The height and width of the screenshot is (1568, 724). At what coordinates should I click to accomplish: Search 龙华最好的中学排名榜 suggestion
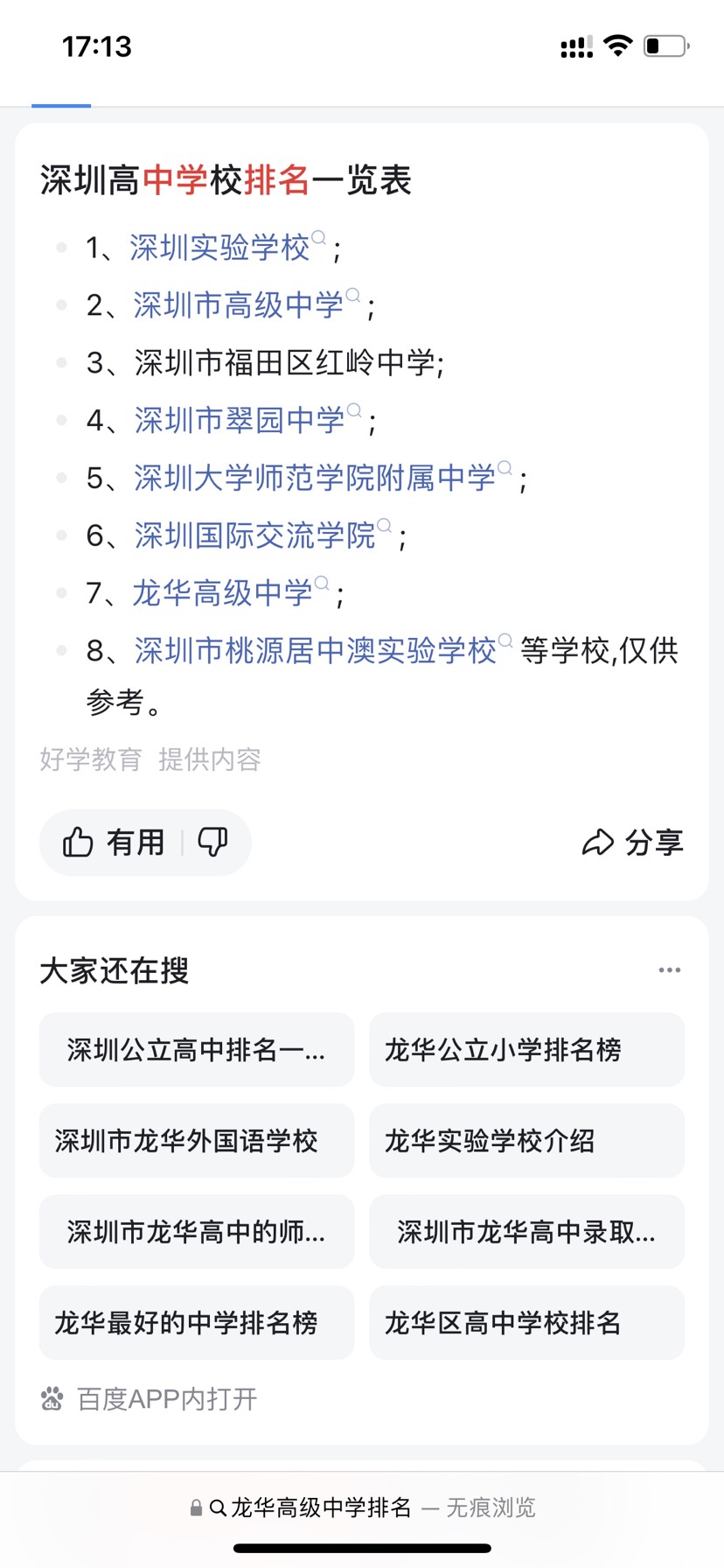click(196, 1323)
